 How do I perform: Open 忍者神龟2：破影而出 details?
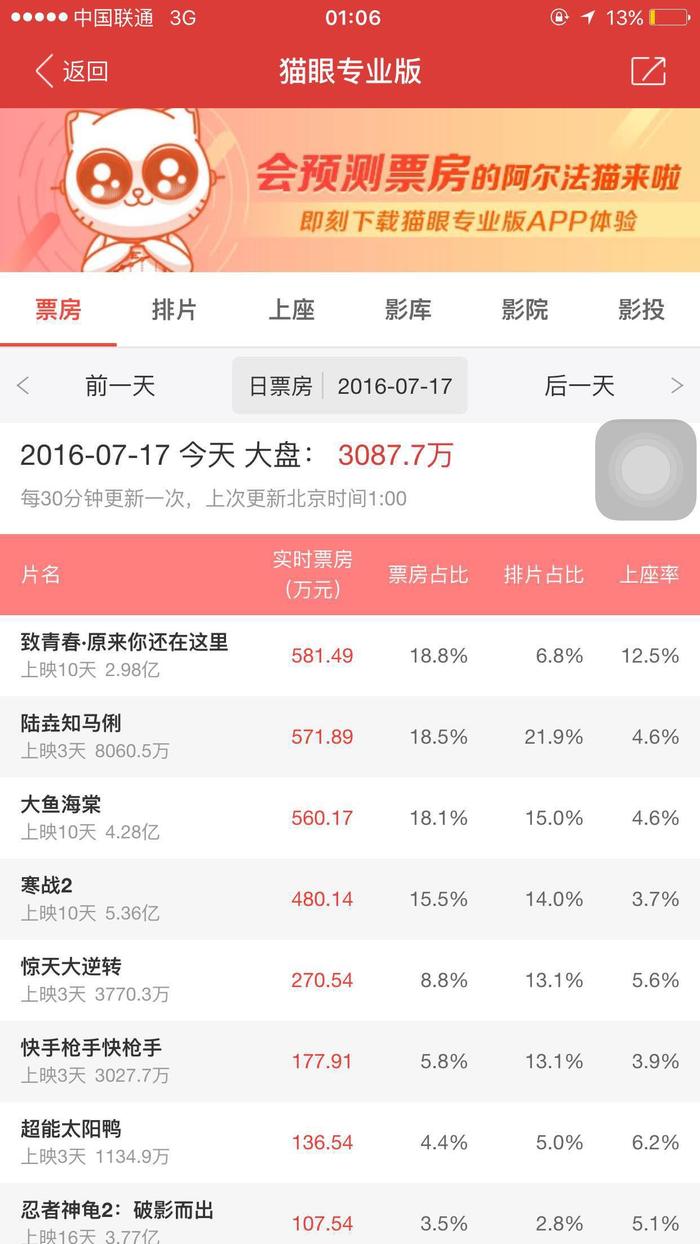coord(350,1214)
